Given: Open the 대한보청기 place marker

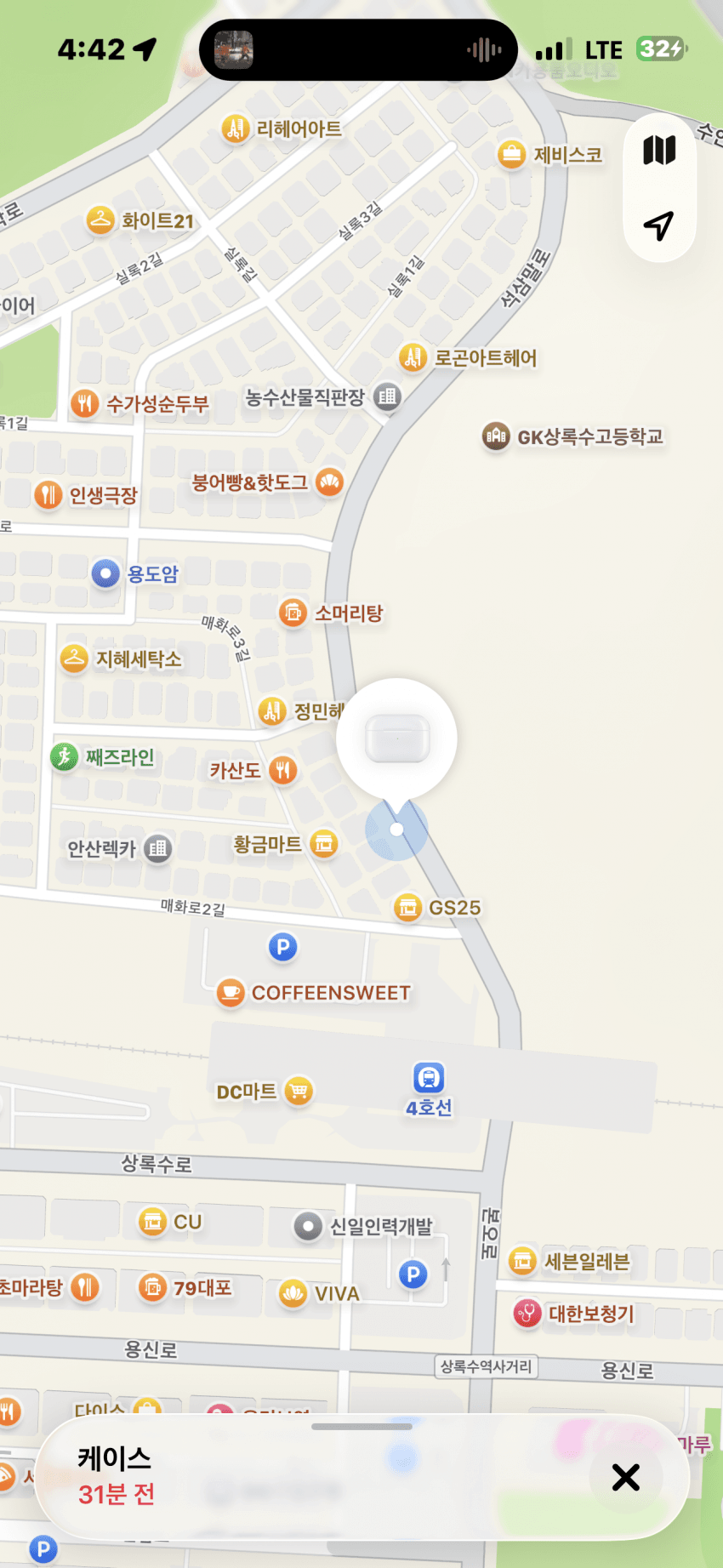Looking at the screenshot, I should (527, 1314).
